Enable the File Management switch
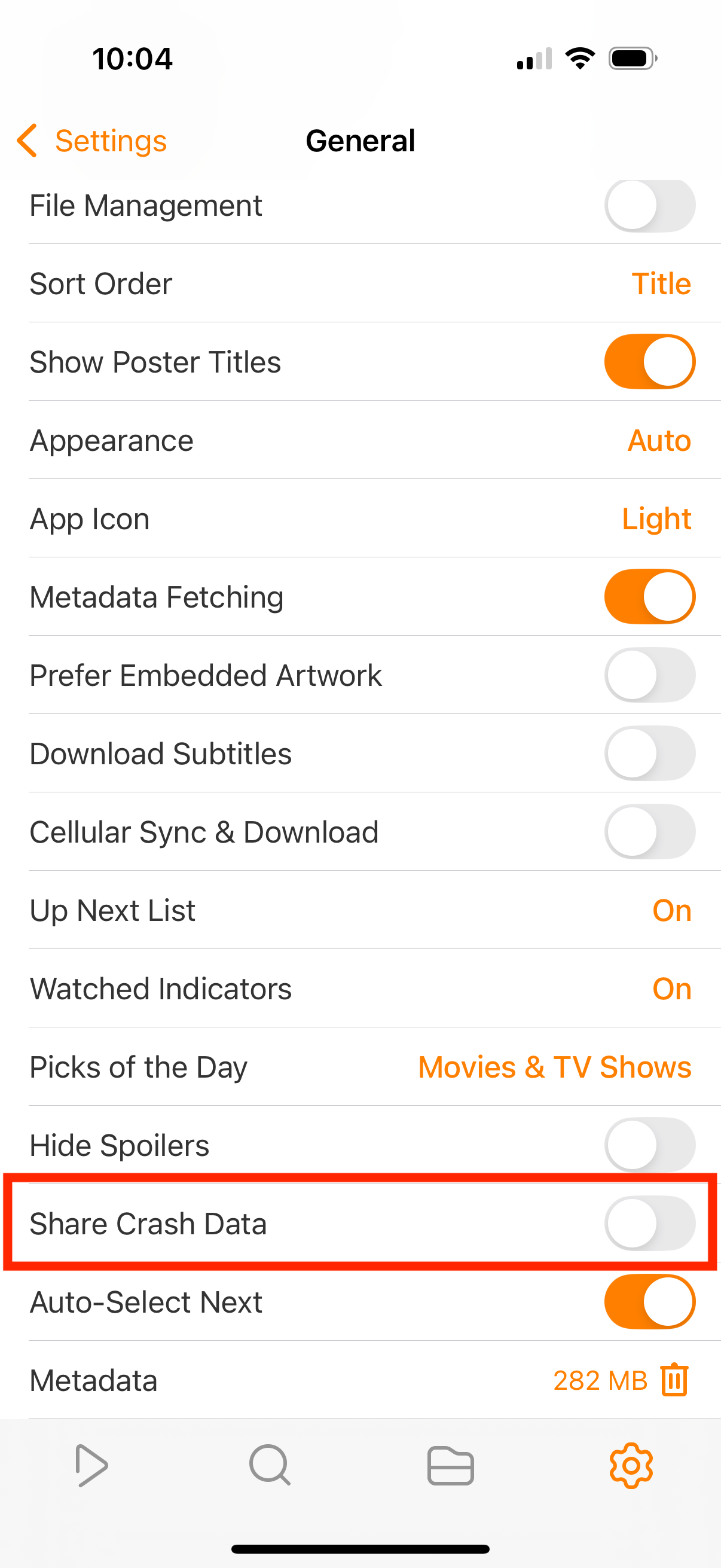This screenshot has width=721, height=1568. (649, 205)
